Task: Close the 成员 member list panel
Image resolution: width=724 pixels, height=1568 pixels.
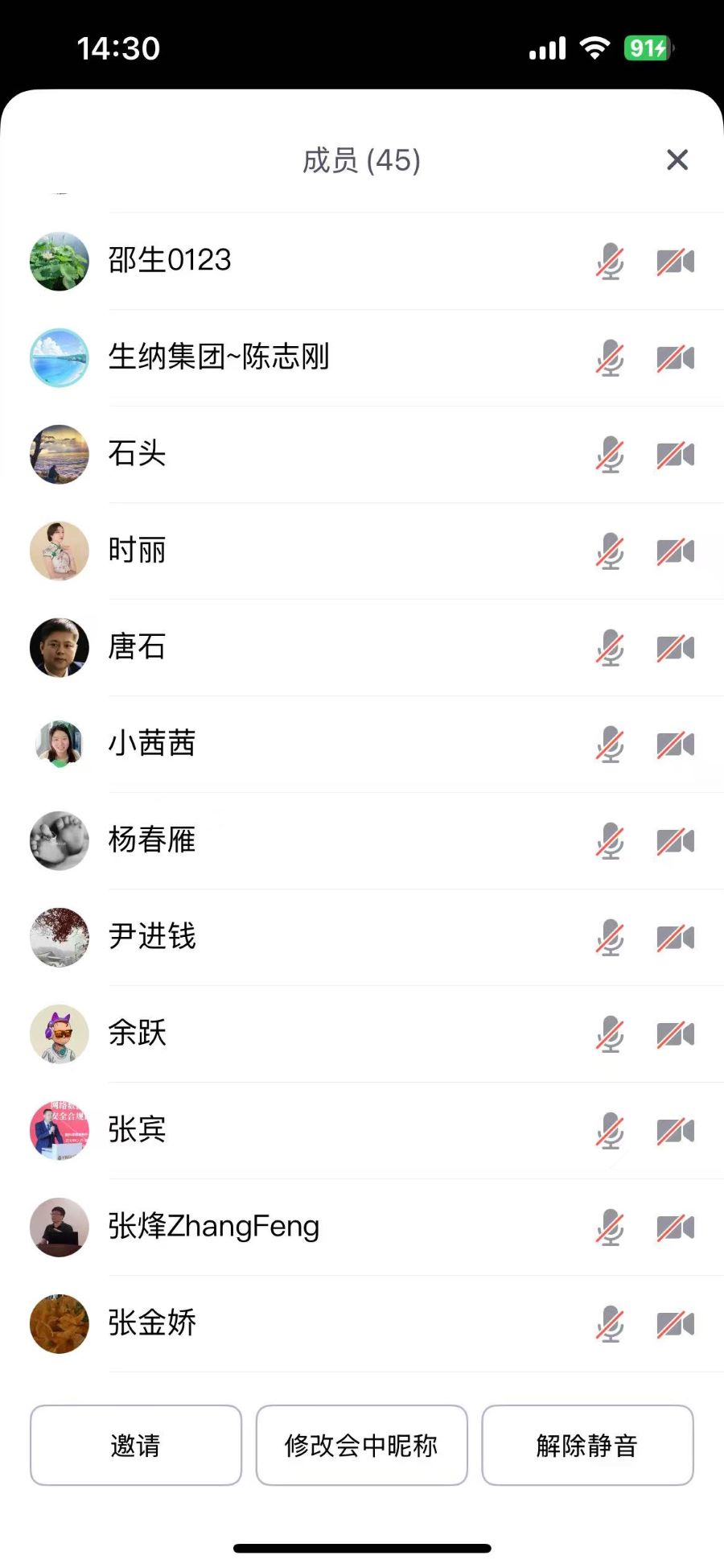Action: 677,160
